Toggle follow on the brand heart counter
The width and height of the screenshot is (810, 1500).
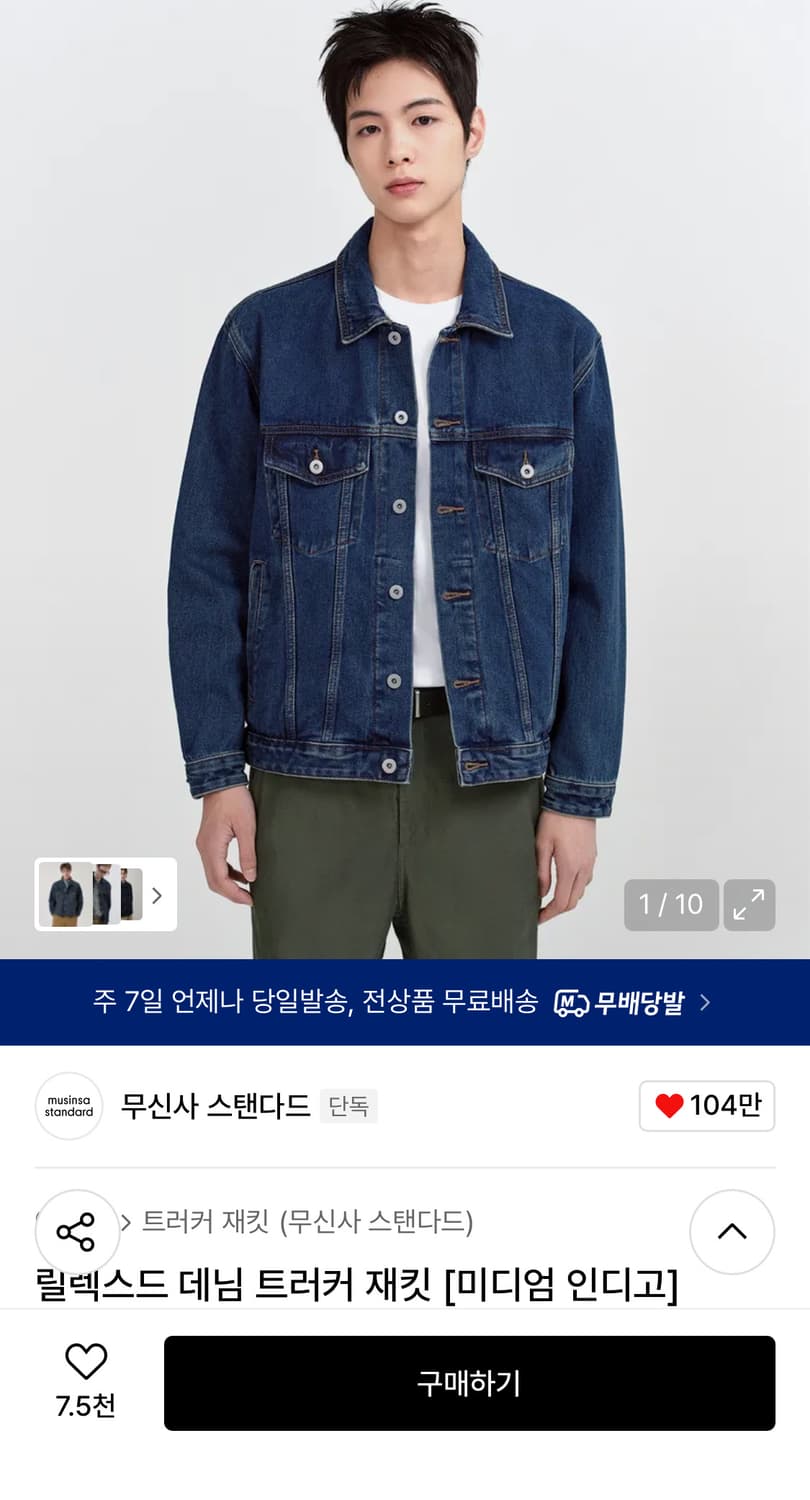click(x=706, y=1106)
